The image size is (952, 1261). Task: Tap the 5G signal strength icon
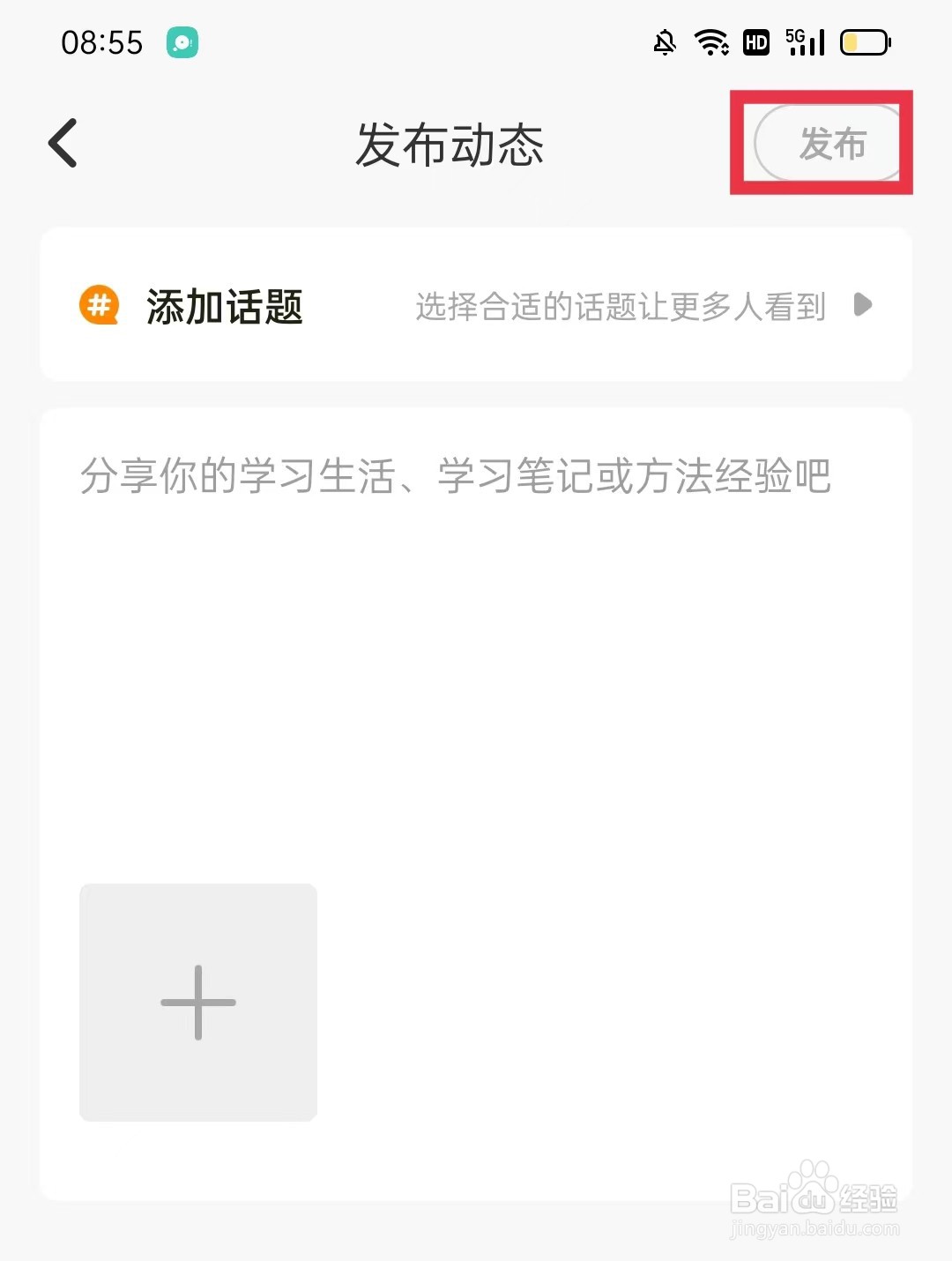click(805, 41)
